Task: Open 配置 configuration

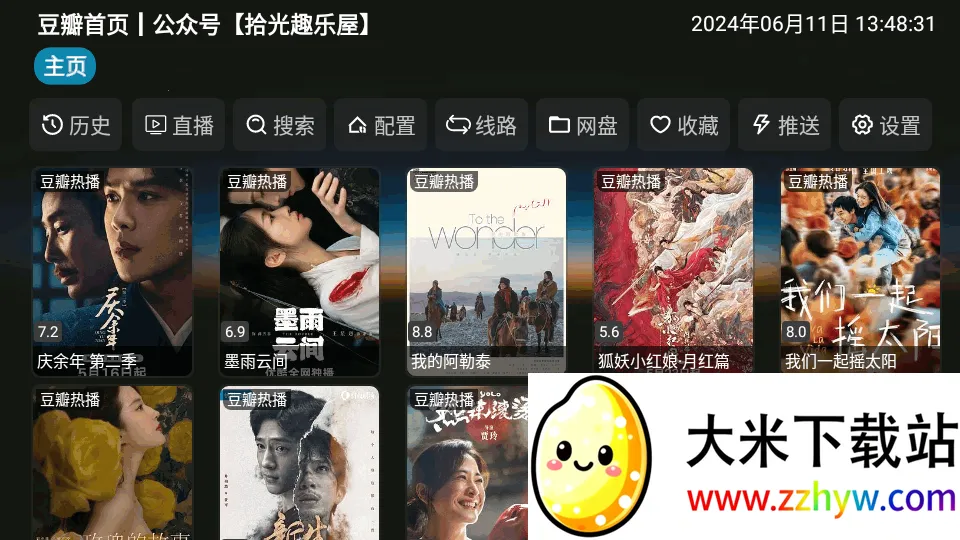Action: click(x=381, y=125)
